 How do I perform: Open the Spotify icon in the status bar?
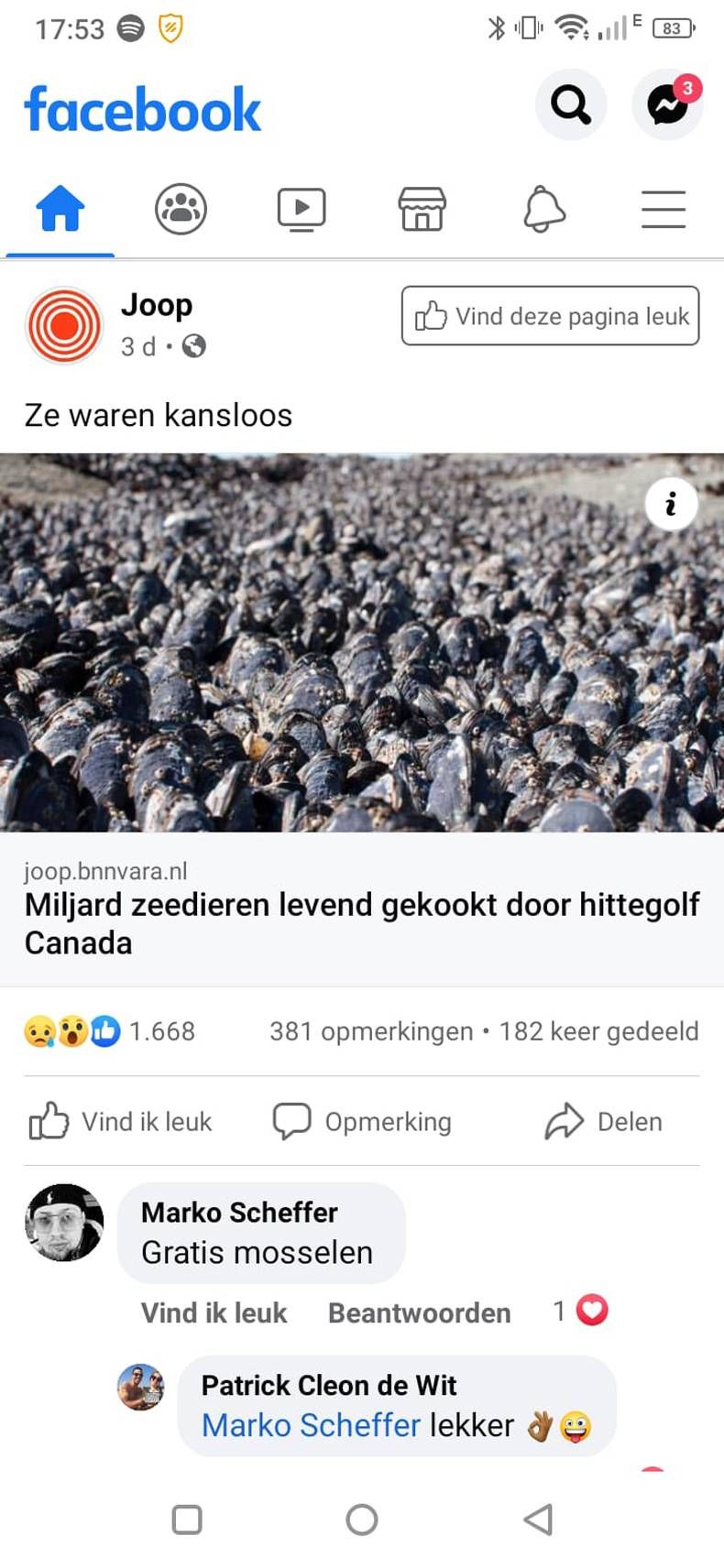[x=128, y=28]
